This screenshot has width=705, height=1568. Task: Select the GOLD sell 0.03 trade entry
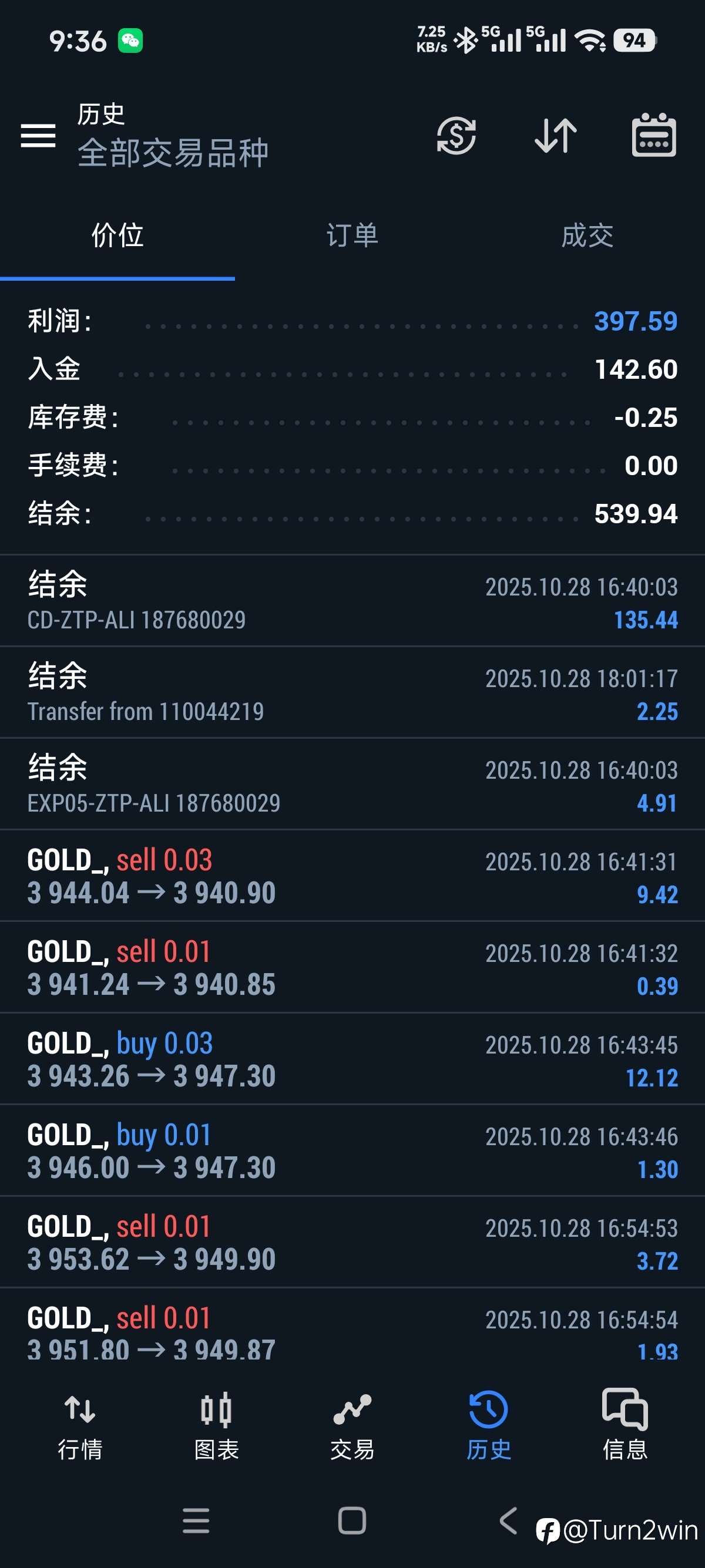tap(352, 877)
